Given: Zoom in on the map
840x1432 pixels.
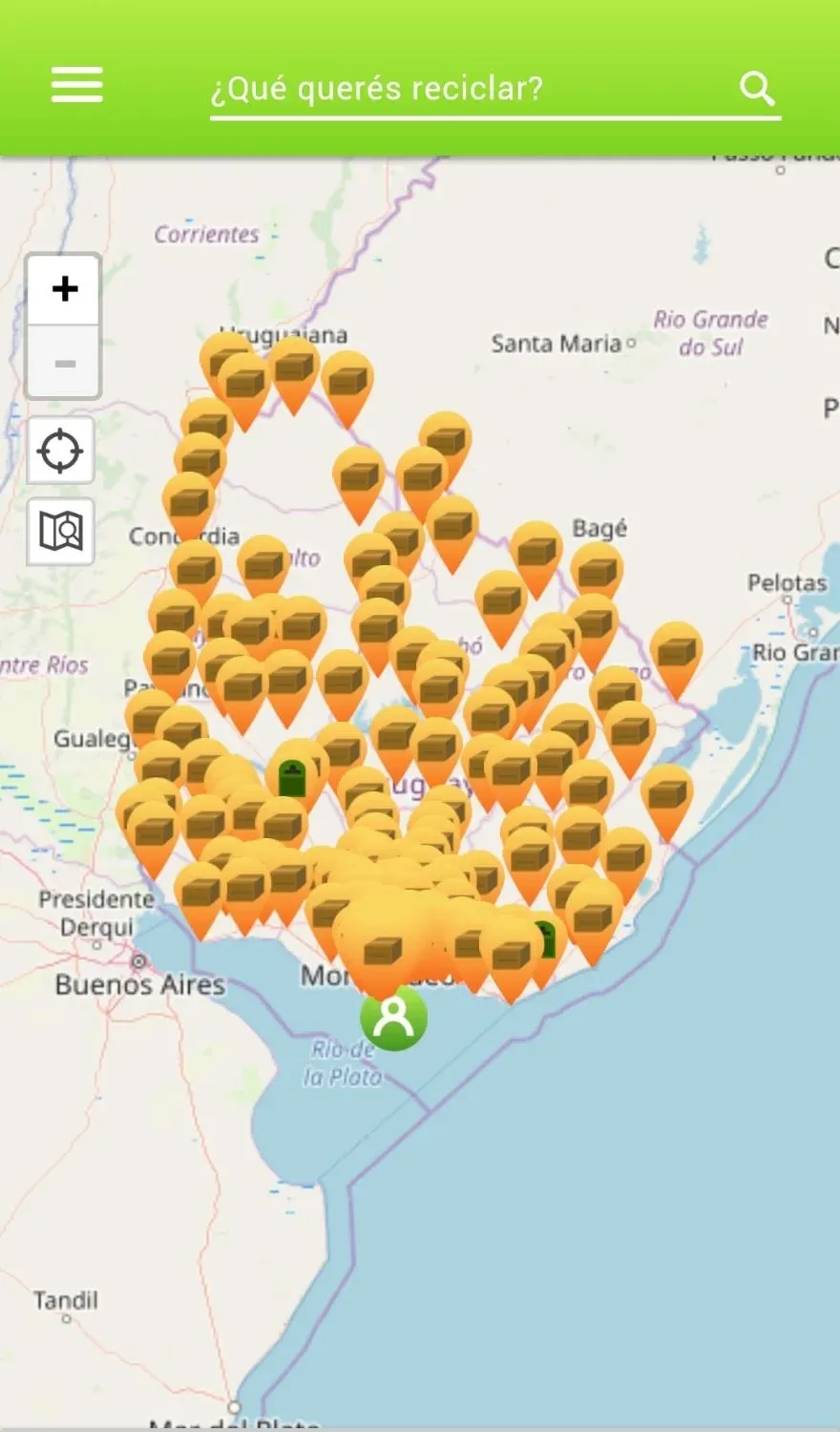Looking at the screenshot, I should 64,289.
